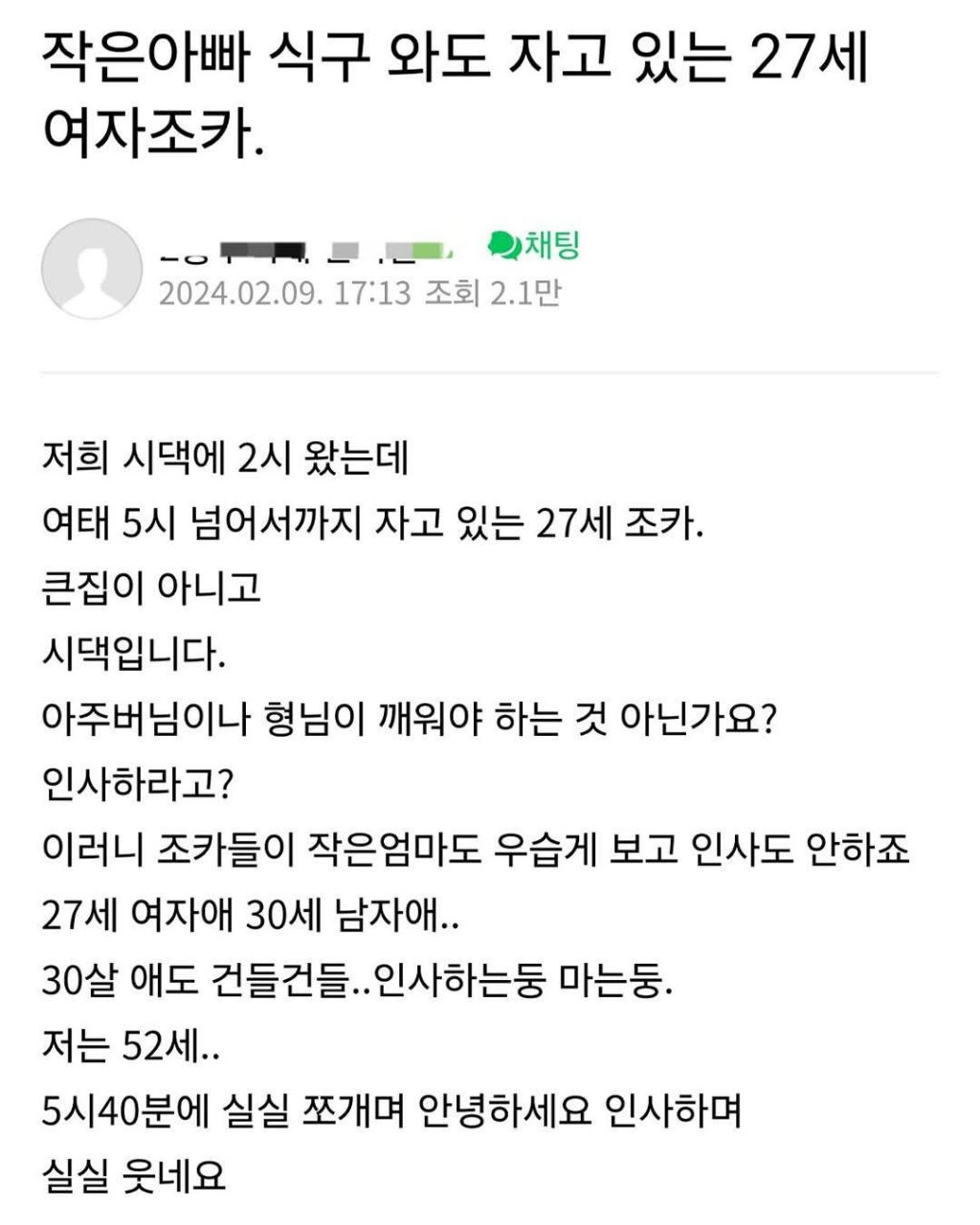Open the author's profile picture
Viewport: 980px width, 1225px height.
coord(91,269)
